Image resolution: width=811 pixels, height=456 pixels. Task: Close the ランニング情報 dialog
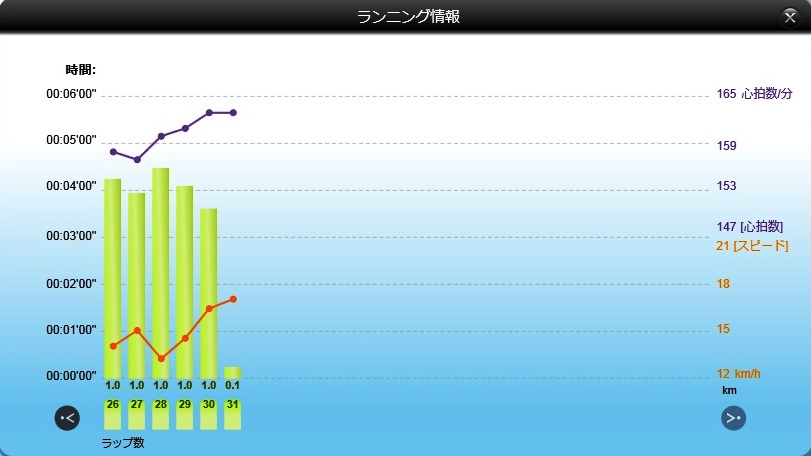coord(790,16)
